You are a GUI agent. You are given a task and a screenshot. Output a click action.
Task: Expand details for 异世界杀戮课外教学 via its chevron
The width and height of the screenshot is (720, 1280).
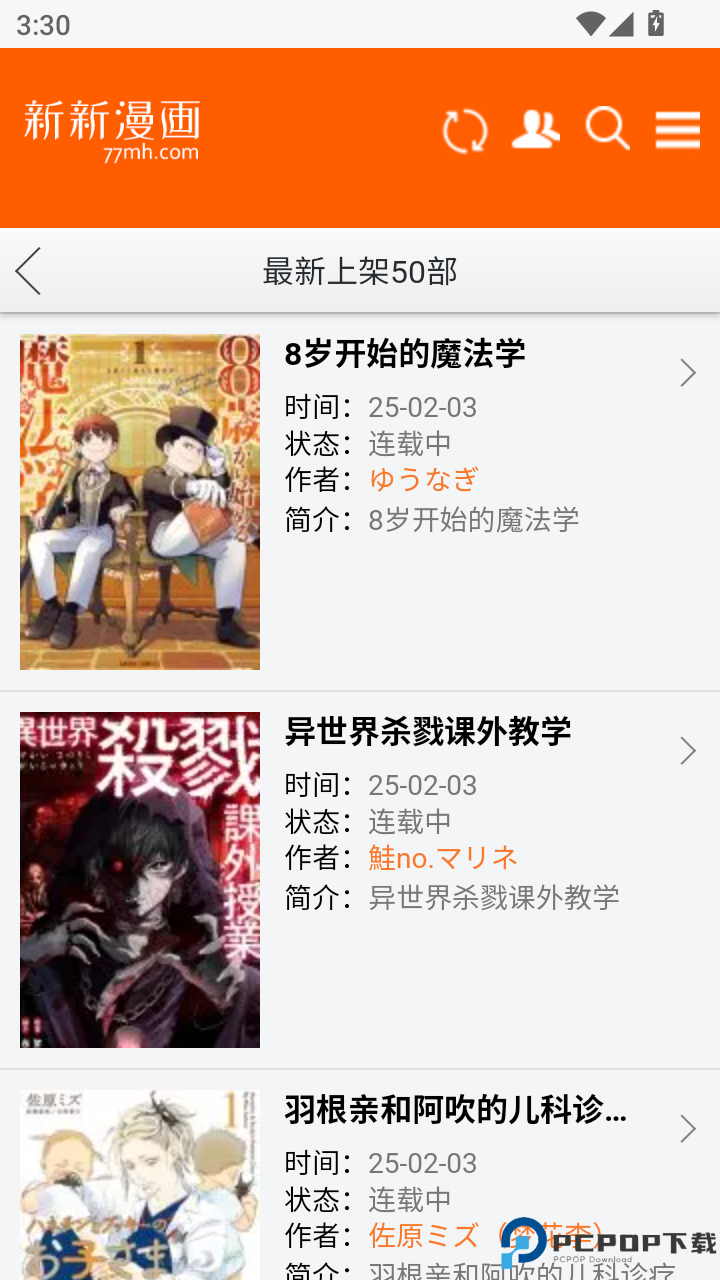688,750
